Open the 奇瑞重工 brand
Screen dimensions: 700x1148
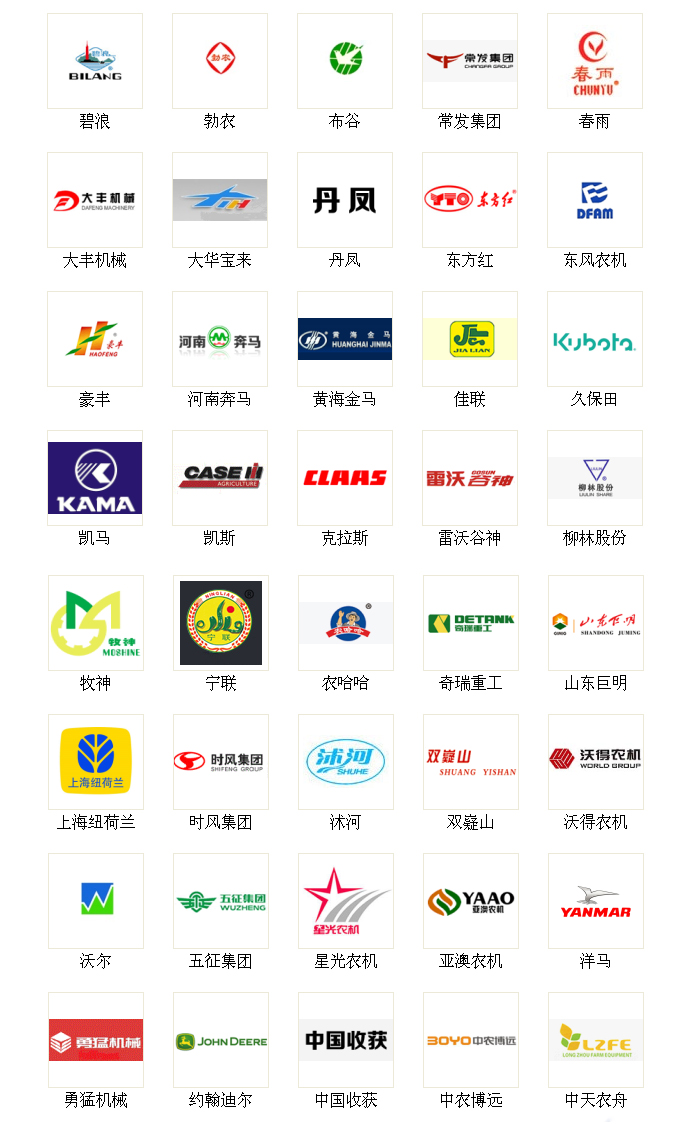(x=471, y=623)
